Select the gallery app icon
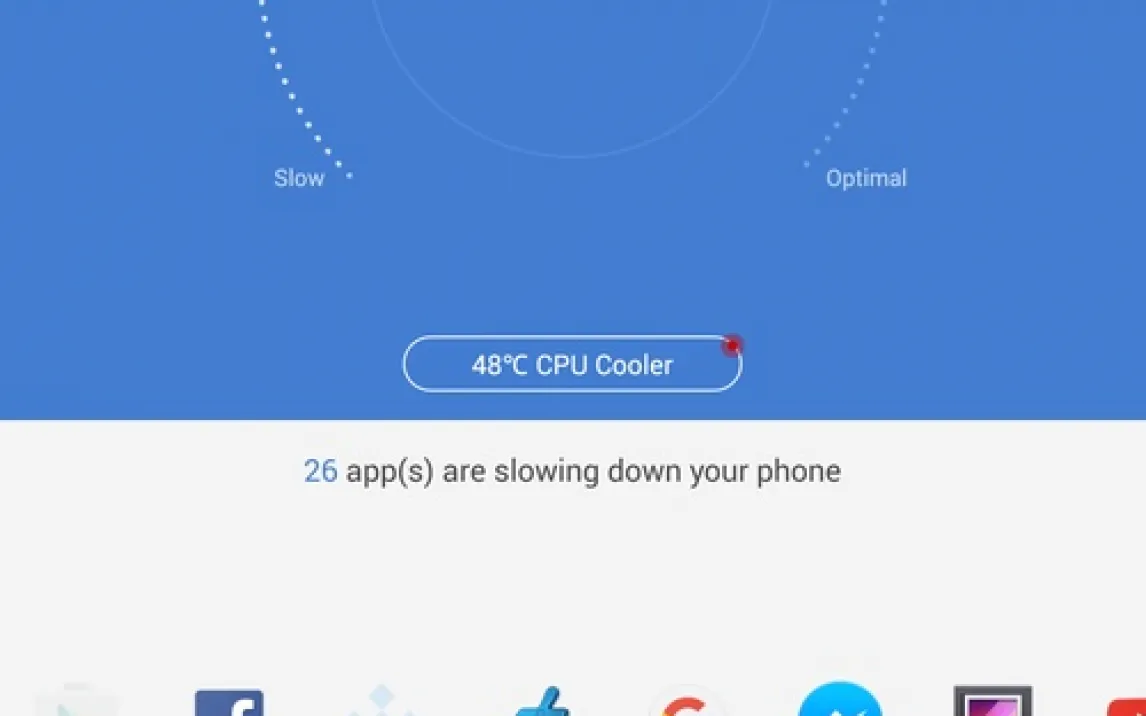1146x716 pixels. (992, 702)
